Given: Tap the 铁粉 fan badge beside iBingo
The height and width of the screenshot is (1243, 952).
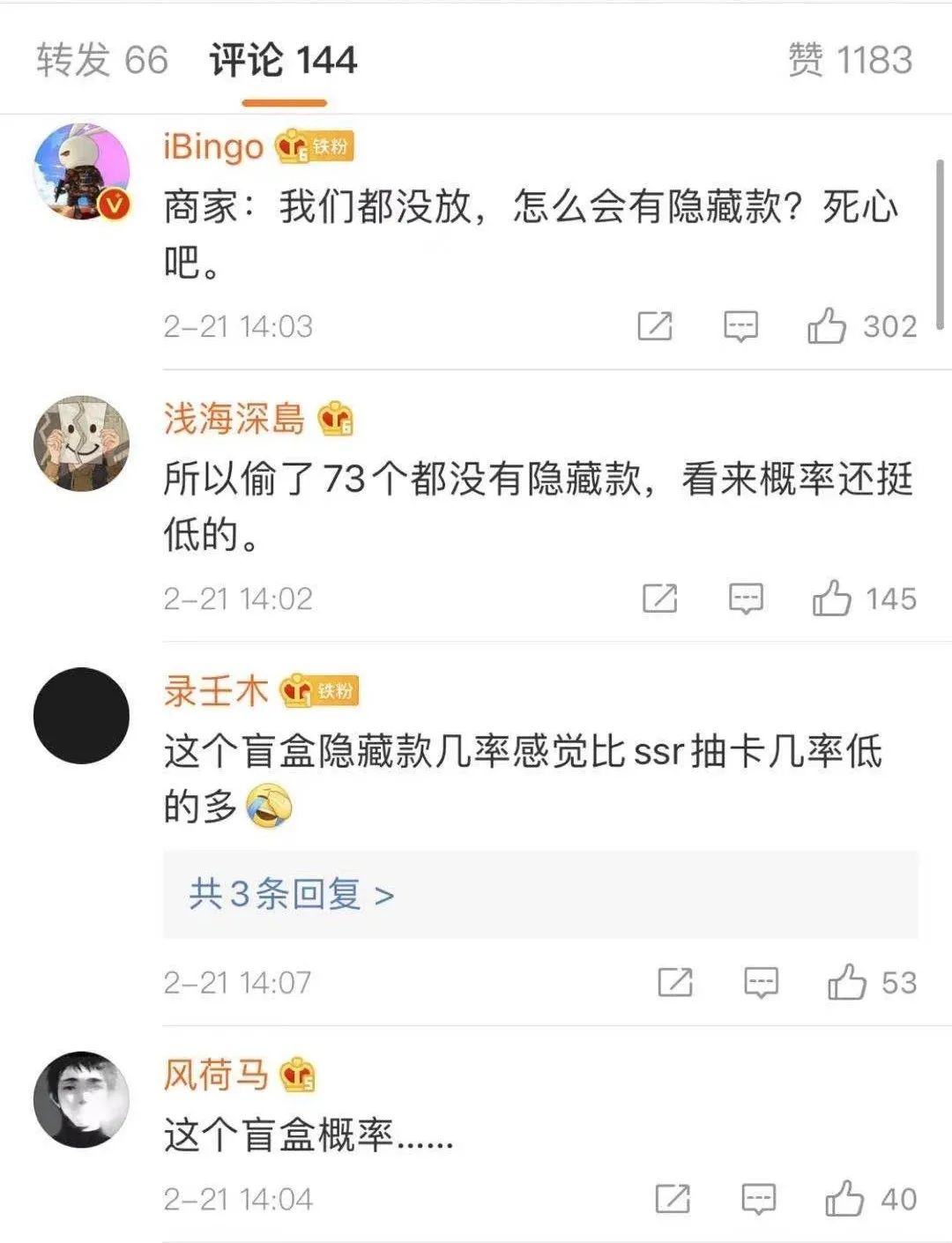Looking at the screenshot, I should [316, 146].
